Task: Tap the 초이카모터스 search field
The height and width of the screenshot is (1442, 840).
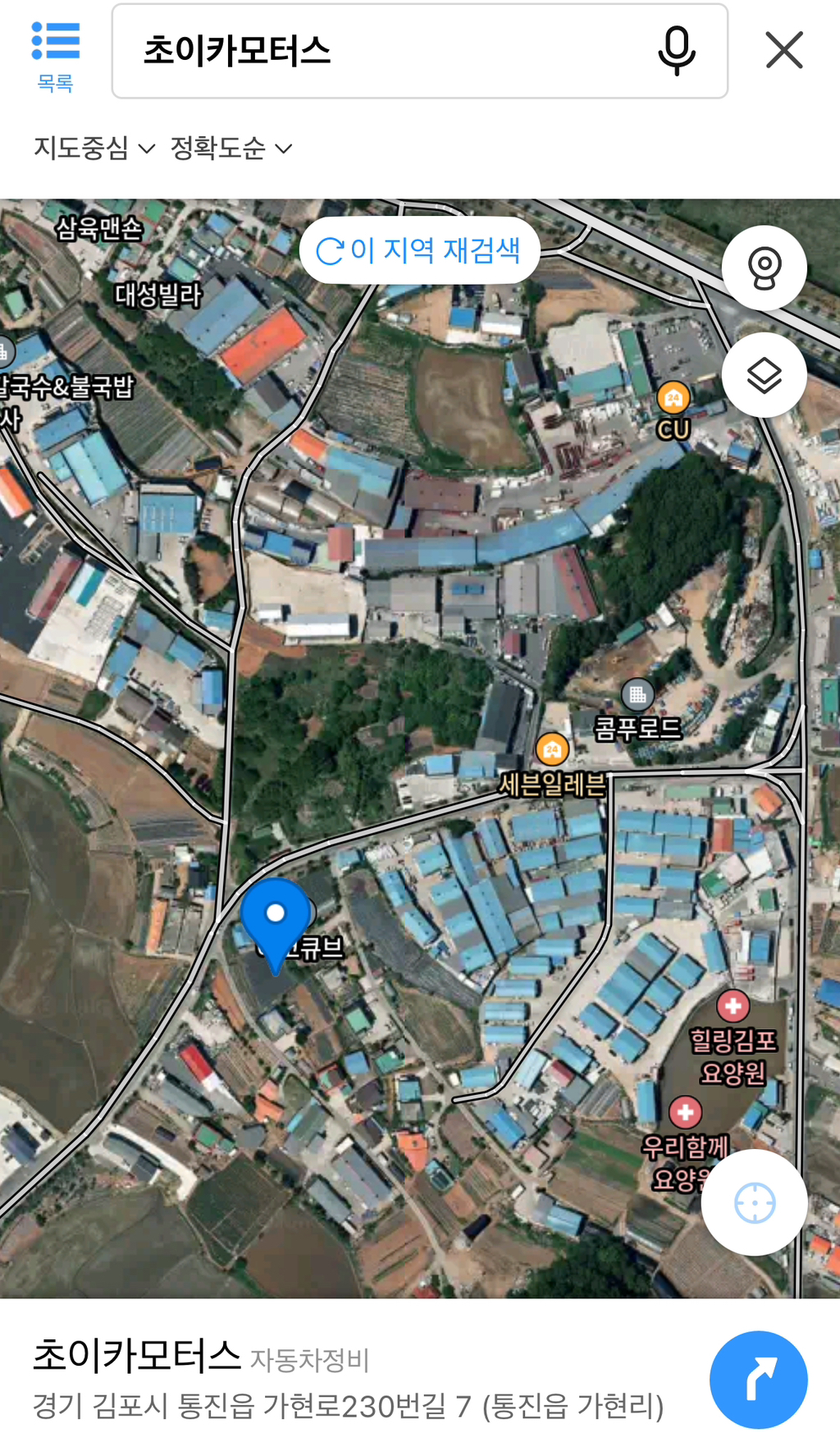Action: coord(386,51)
